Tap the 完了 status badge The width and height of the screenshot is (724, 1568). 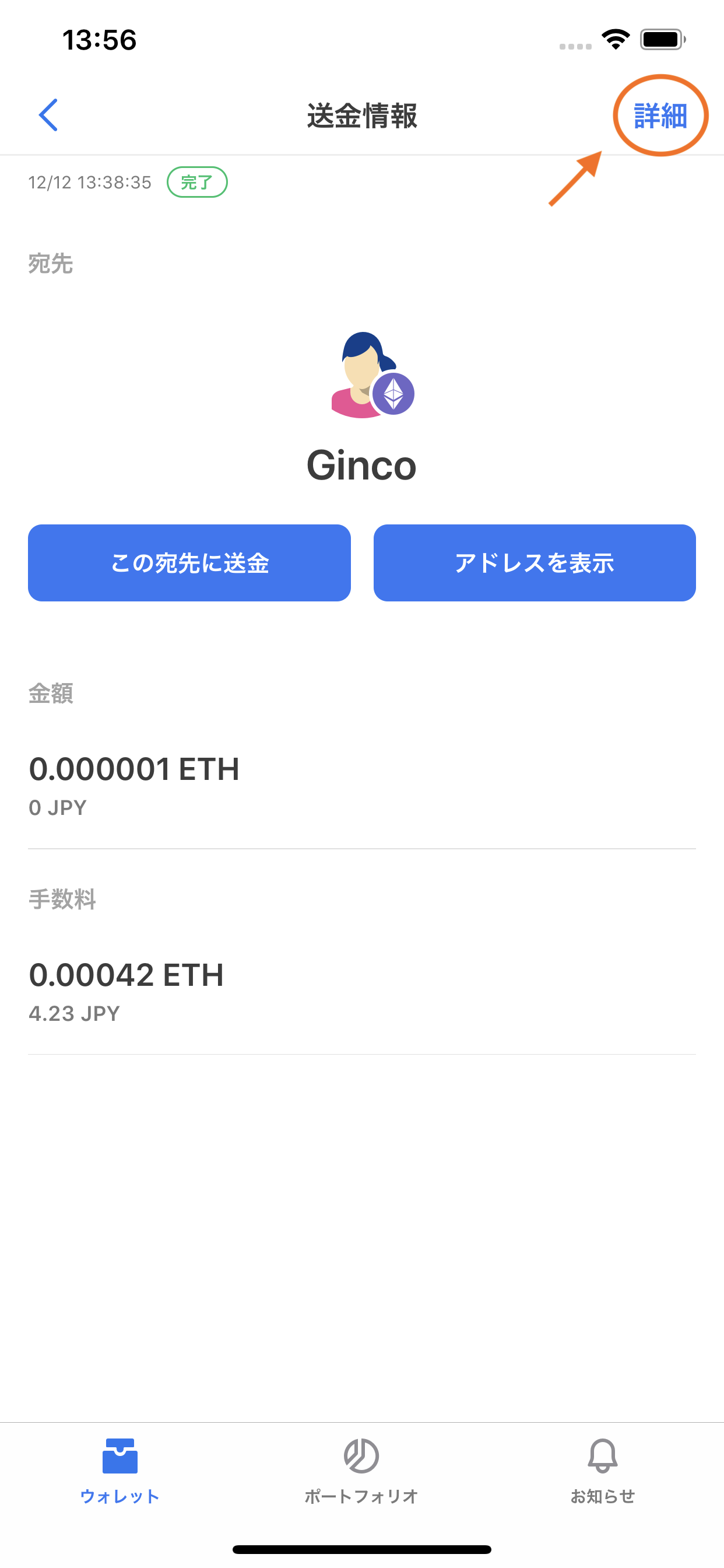click(x=198, y=181)
